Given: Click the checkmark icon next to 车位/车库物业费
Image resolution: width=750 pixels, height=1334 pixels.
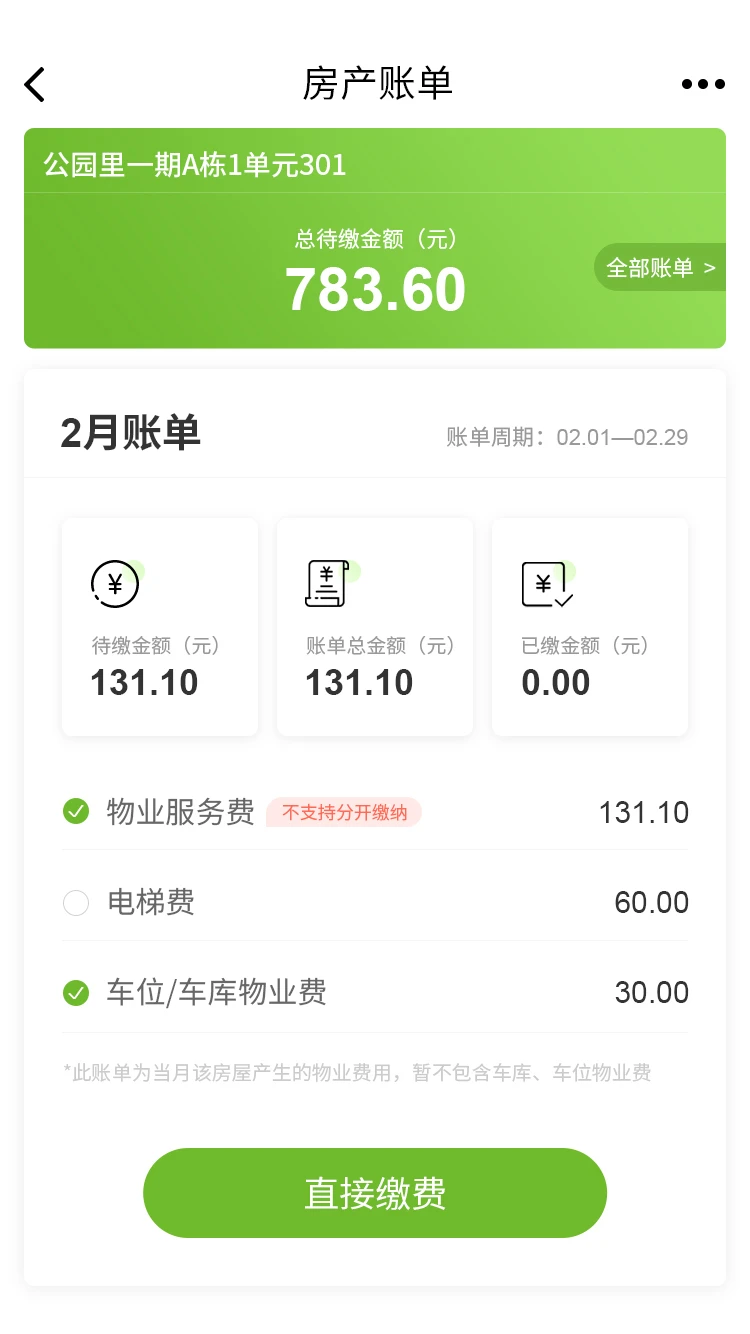Looking at the screenshot, I should pyautogui.click(x=76, y=992).
